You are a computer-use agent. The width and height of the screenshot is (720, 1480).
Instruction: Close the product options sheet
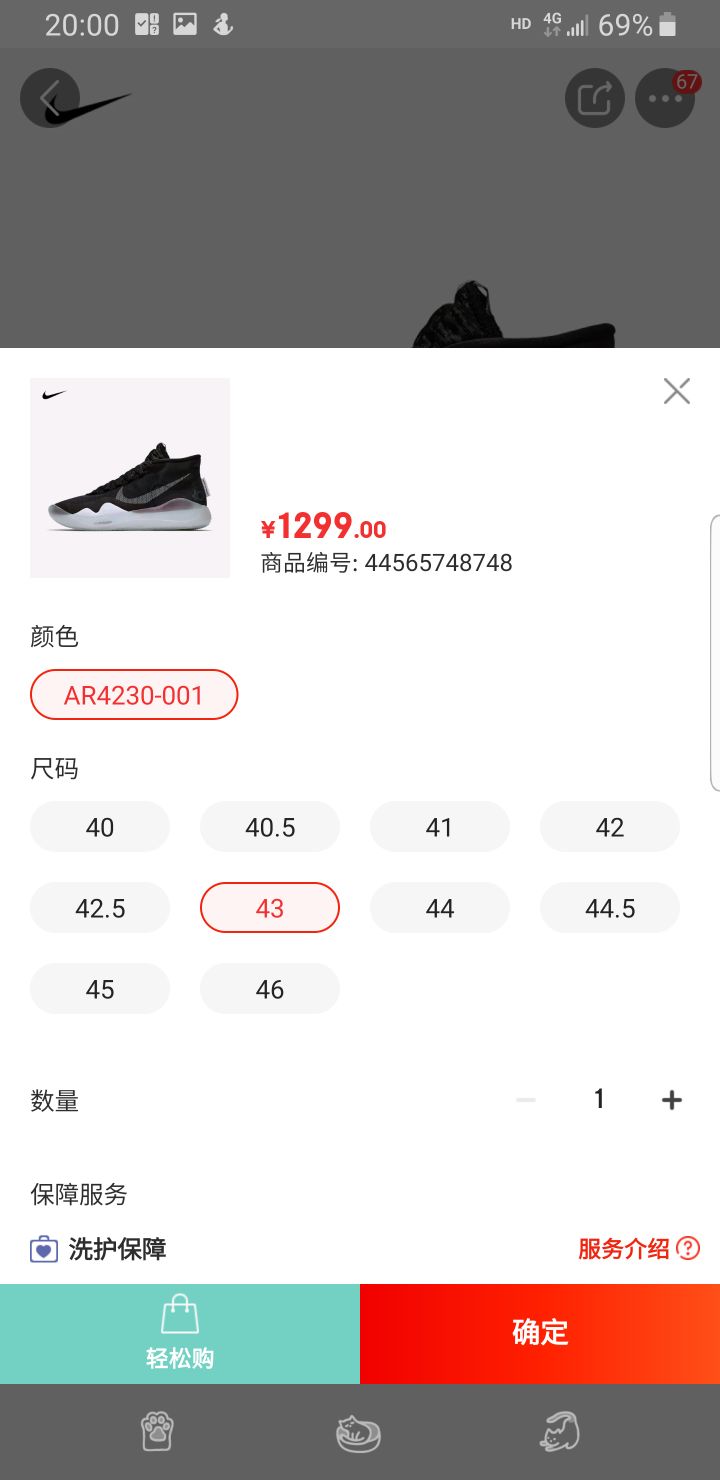click(677, 391)
